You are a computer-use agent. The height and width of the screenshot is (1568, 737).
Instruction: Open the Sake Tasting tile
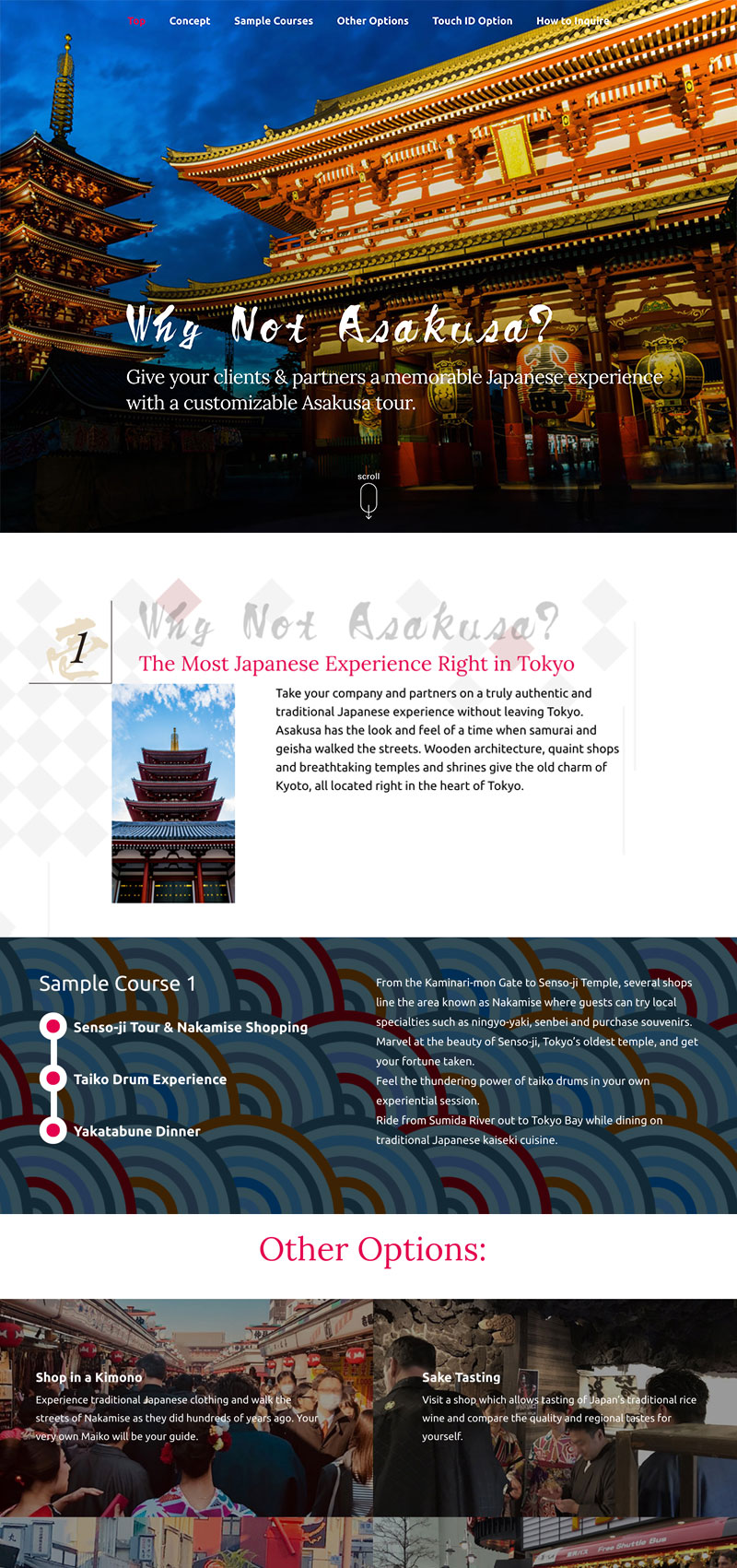coord(555,1407)
